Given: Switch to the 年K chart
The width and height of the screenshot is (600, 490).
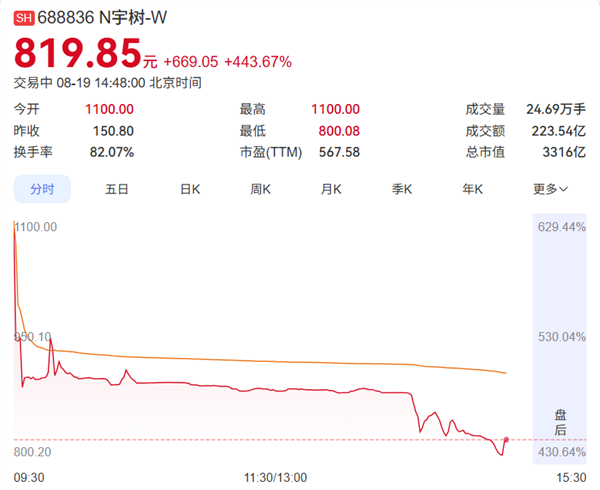Looking at the screenshot, I should (x=473, y=189).
